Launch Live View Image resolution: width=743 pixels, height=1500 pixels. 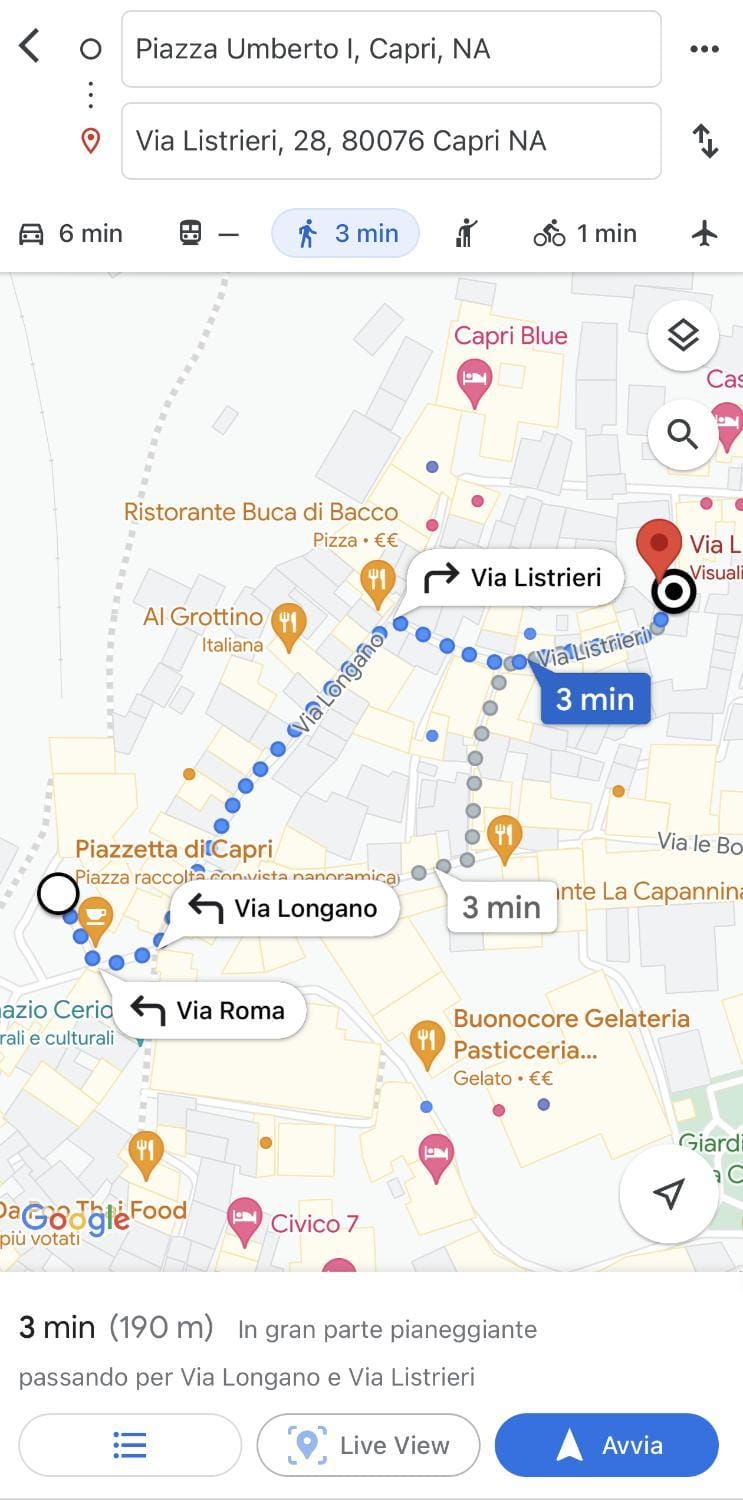[368, 1445]
